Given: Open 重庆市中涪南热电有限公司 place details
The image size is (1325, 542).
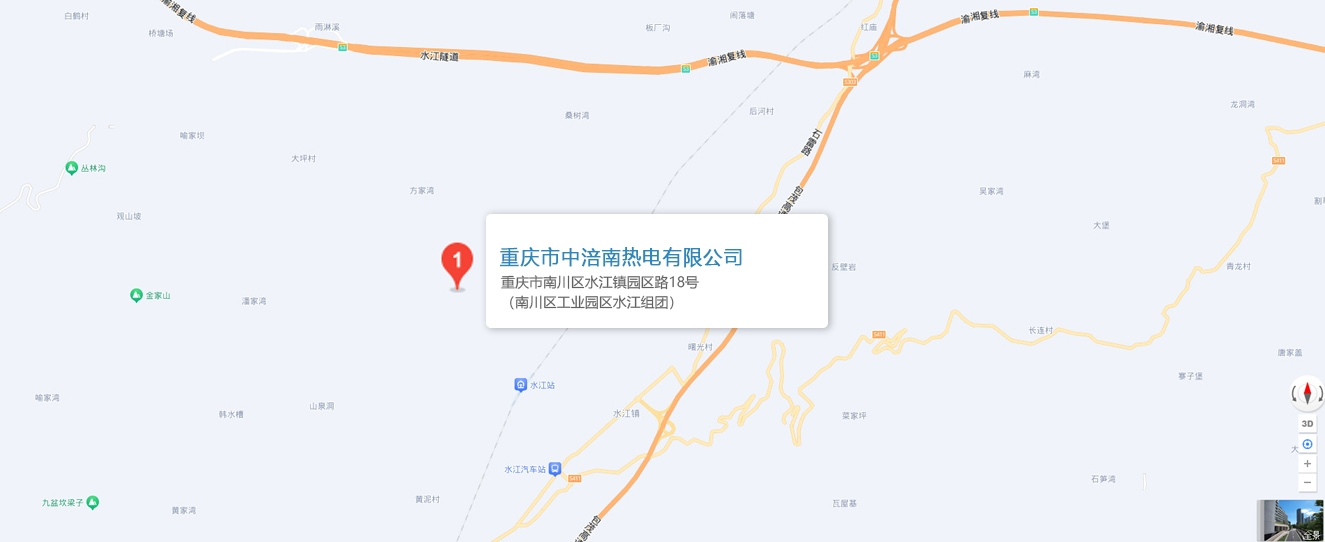Looking at the screenshot, I should tap(621, 257).
